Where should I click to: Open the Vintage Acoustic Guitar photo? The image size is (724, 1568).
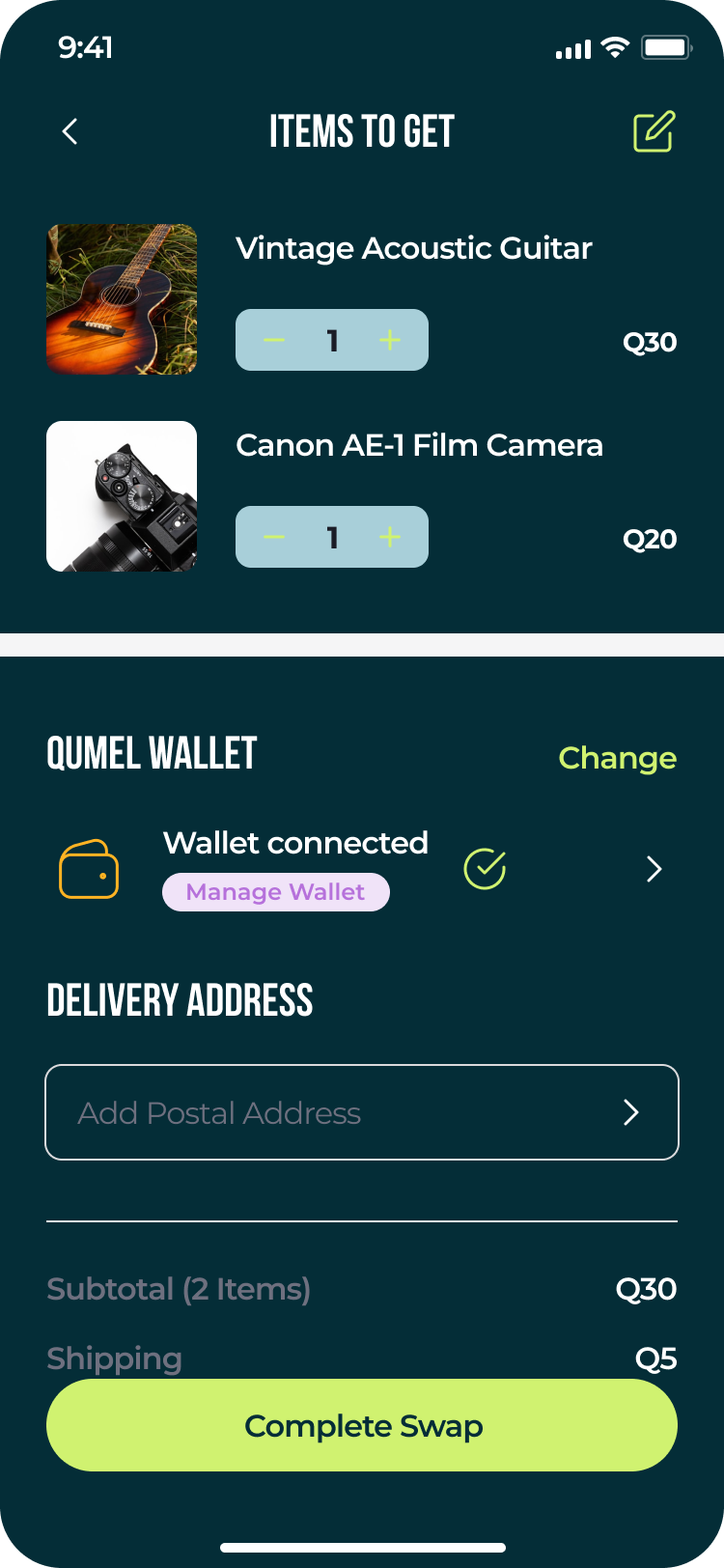(x=122, y=299)
